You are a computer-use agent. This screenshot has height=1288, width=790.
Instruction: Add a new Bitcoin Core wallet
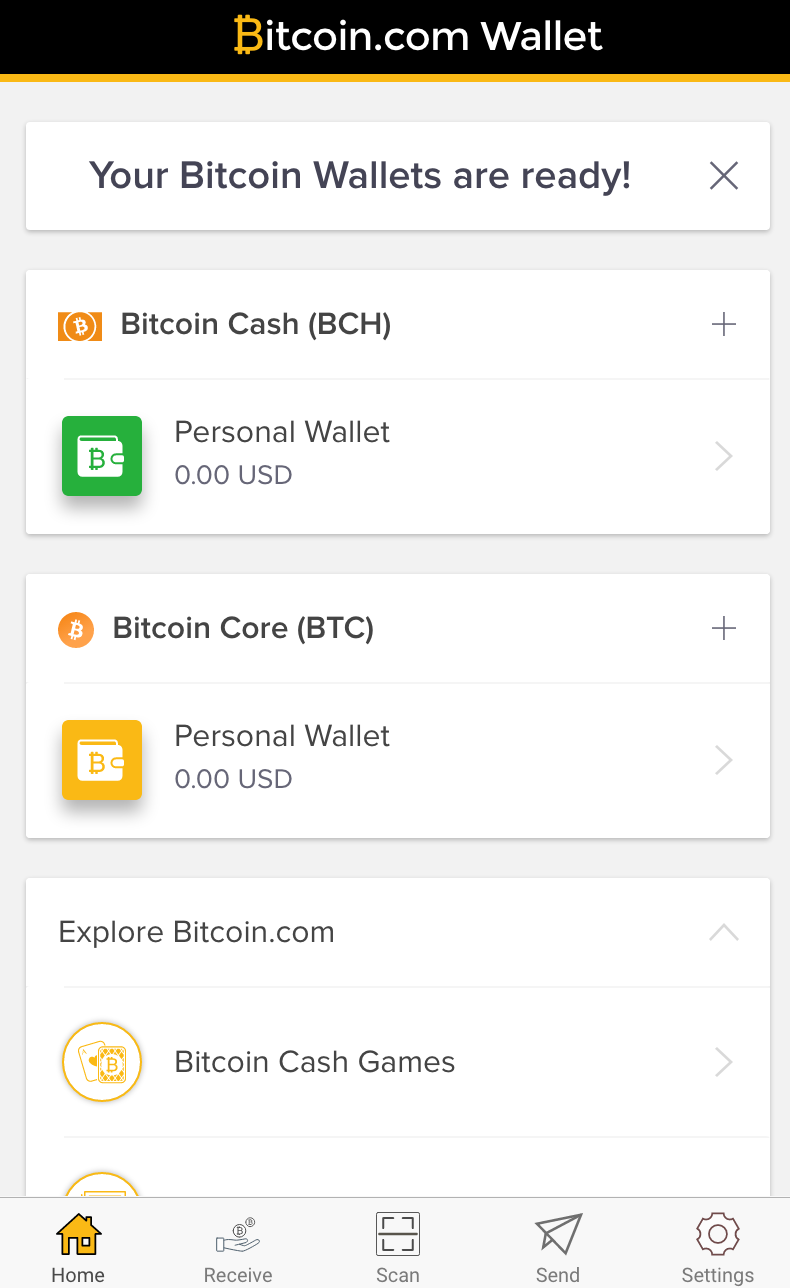(x=723, y=628)
